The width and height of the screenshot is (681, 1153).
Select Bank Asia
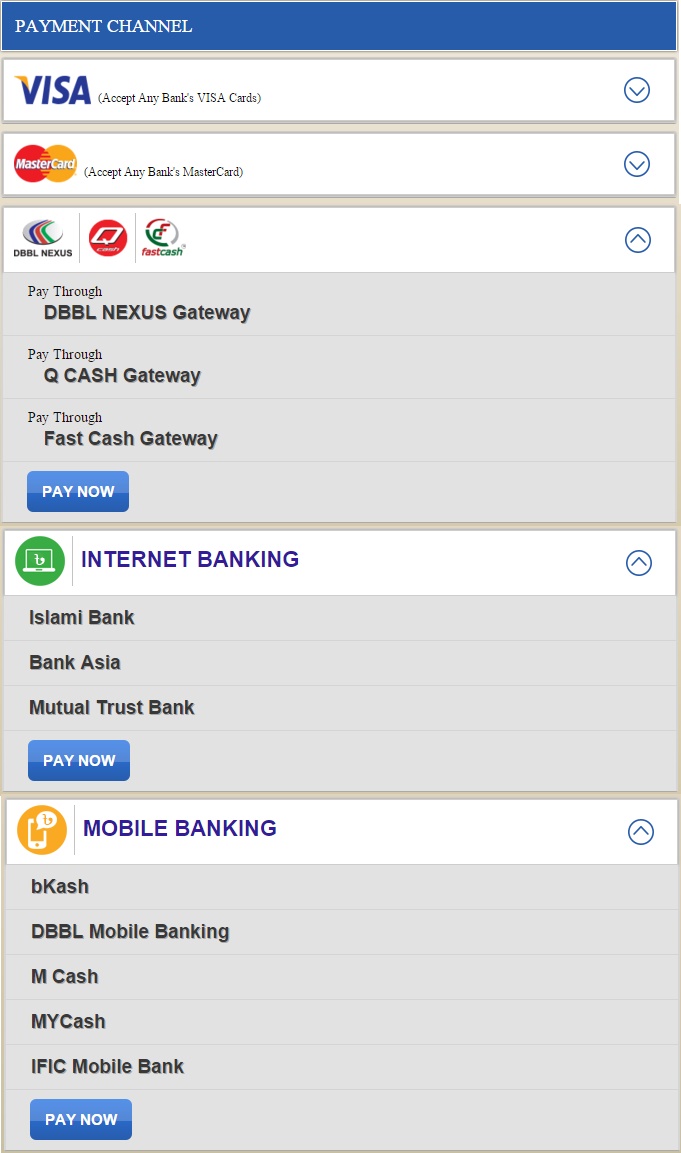(75, 662)
